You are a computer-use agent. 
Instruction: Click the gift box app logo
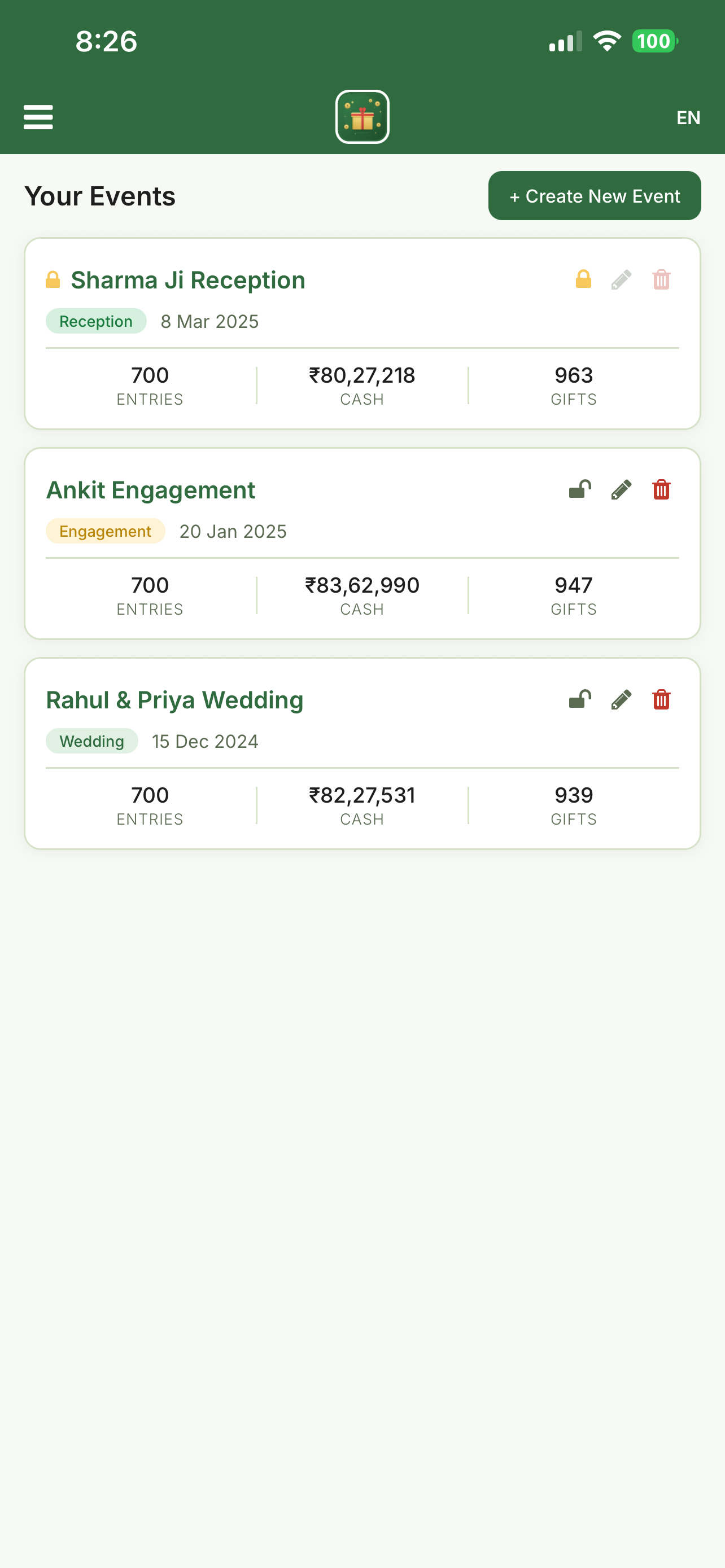(362, 116)
